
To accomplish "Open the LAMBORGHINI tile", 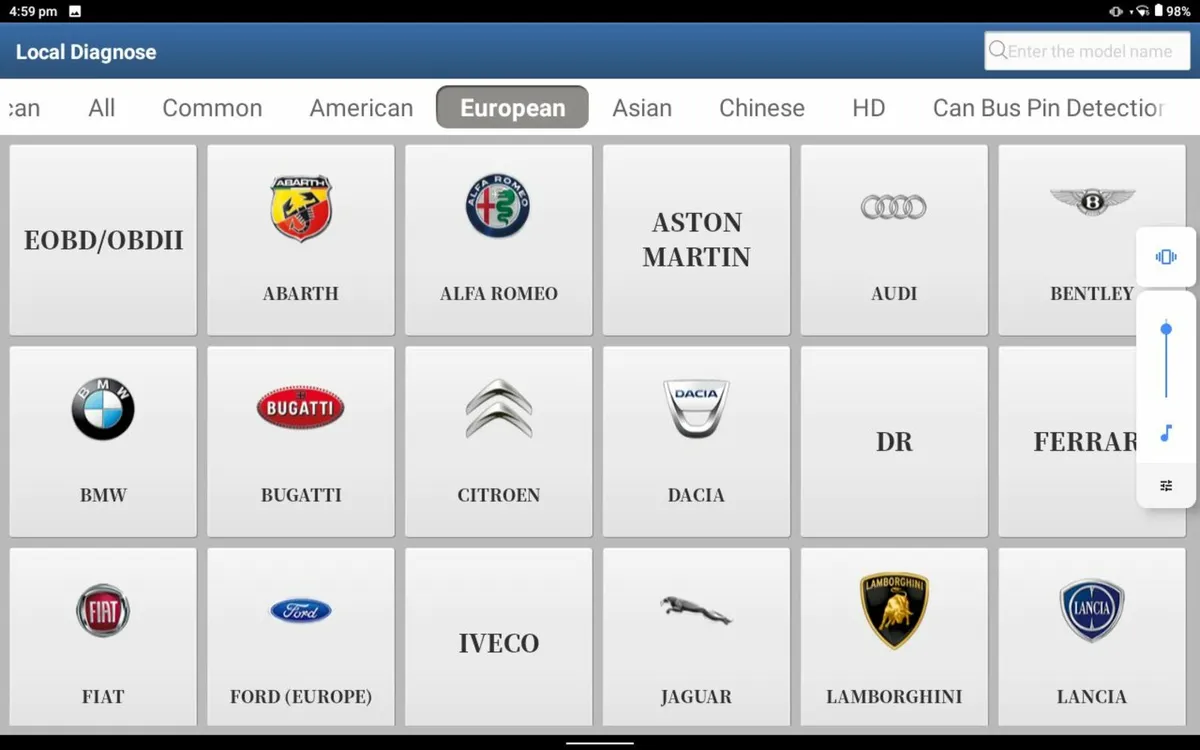I will (x=893, y=637).
